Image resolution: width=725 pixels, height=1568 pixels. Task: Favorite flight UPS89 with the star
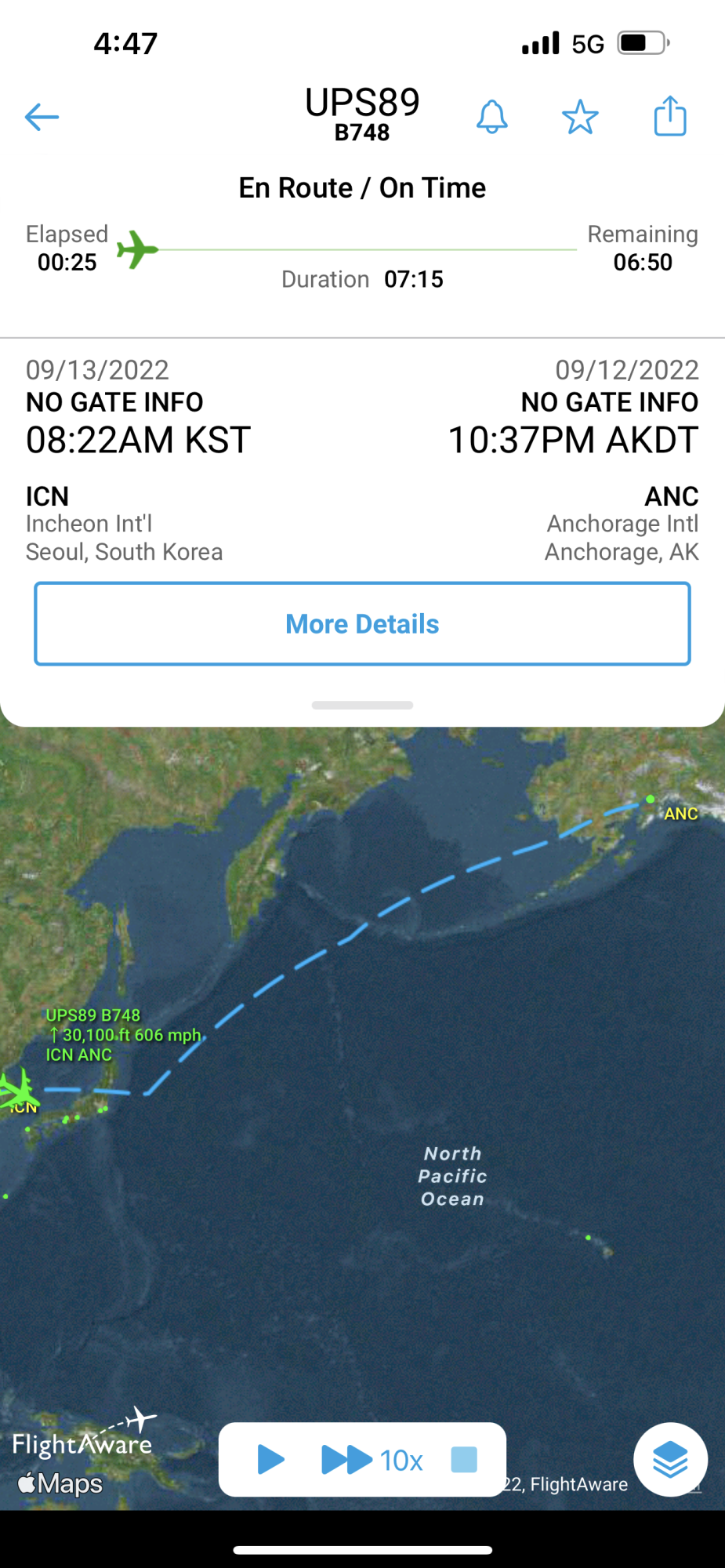point(580,118)
